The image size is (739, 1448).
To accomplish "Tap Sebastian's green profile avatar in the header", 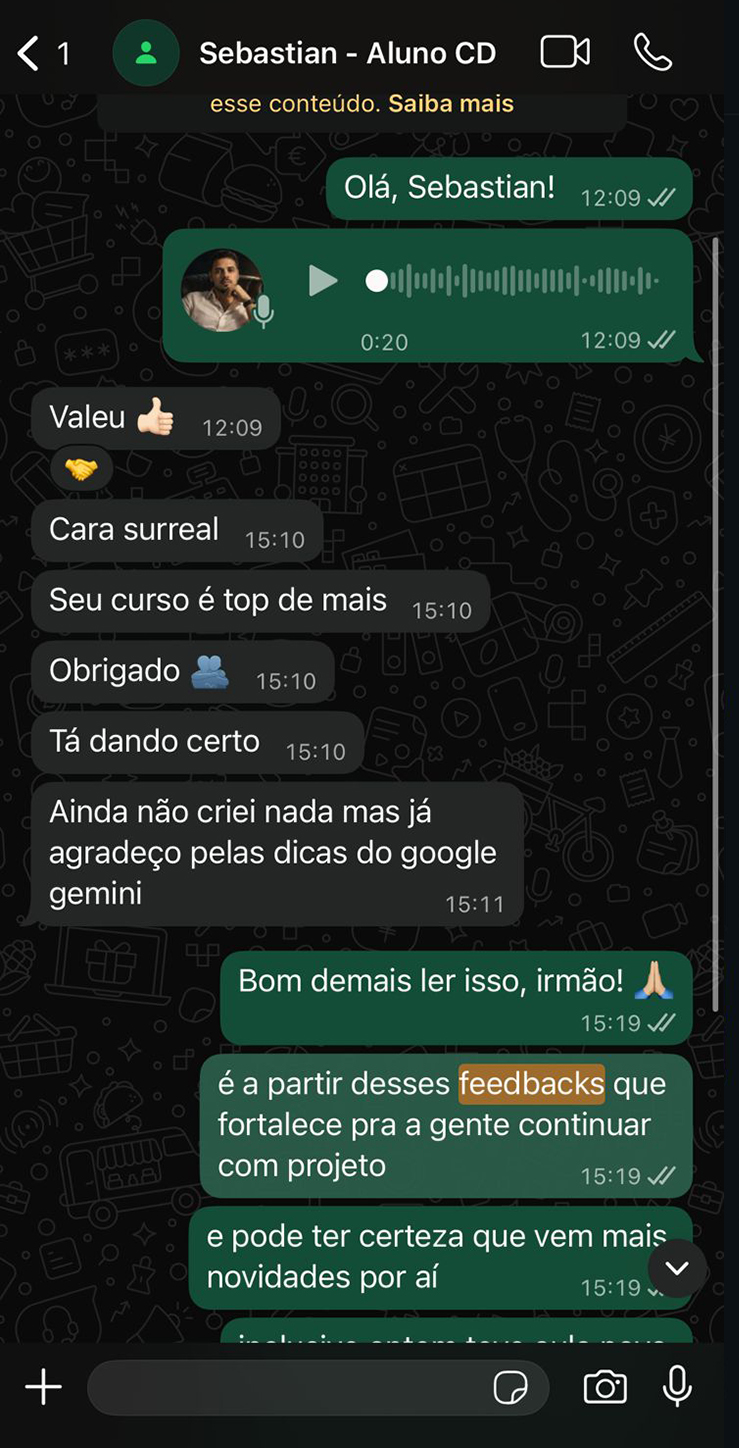I will [146, 53].
